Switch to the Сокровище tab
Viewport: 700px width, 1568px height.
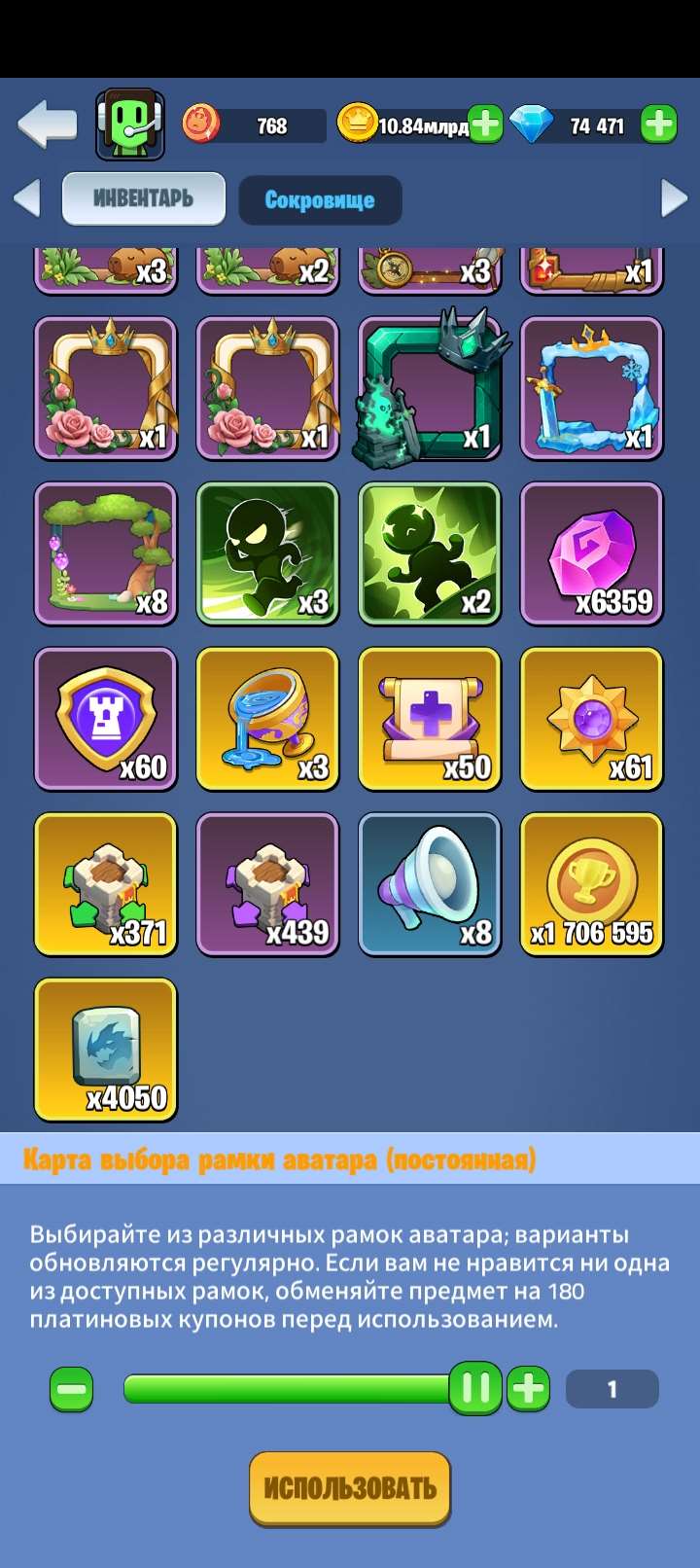319,199
